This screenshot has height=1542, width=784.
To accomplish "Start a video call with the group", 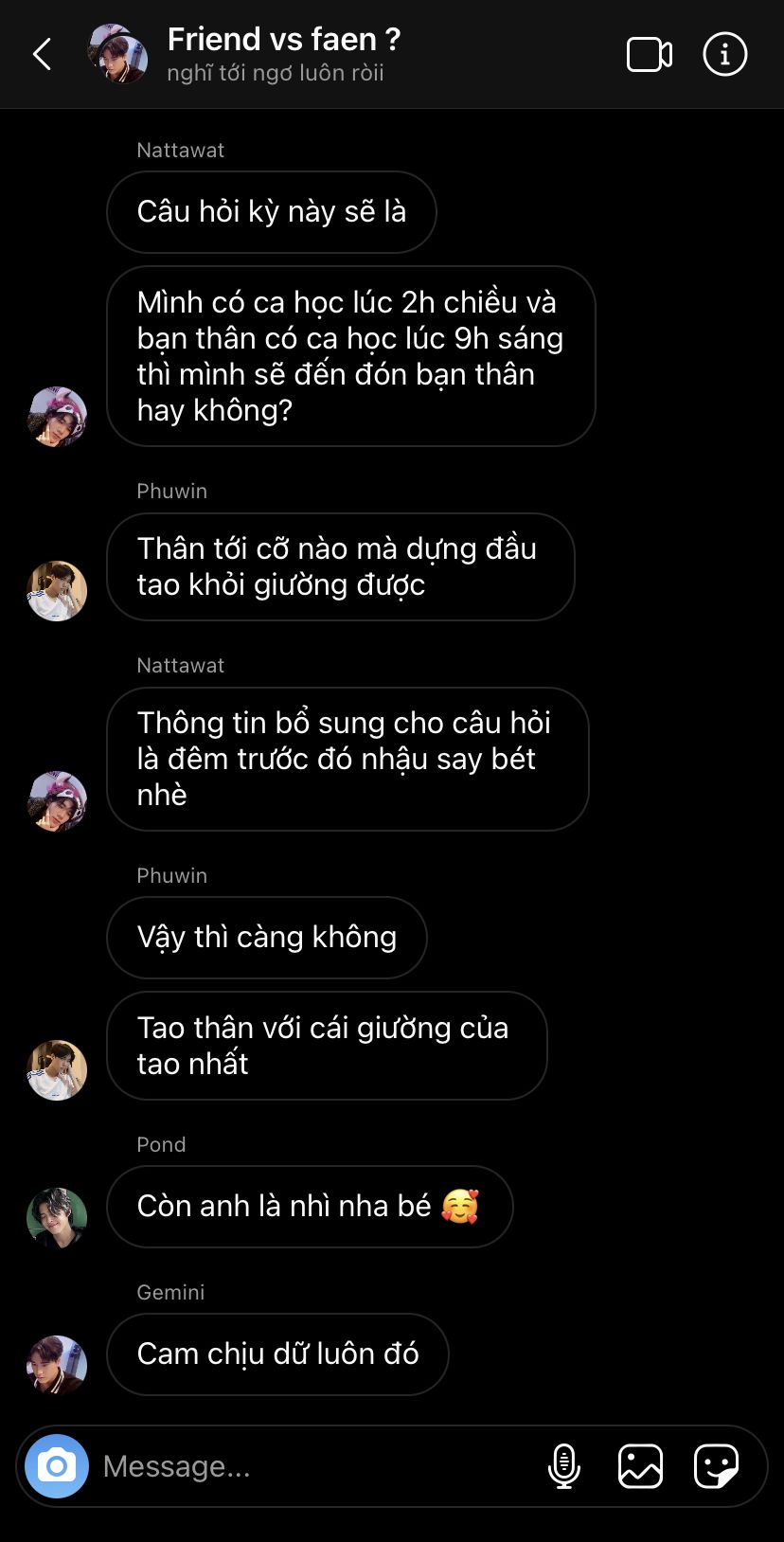I will coord(650,55).
